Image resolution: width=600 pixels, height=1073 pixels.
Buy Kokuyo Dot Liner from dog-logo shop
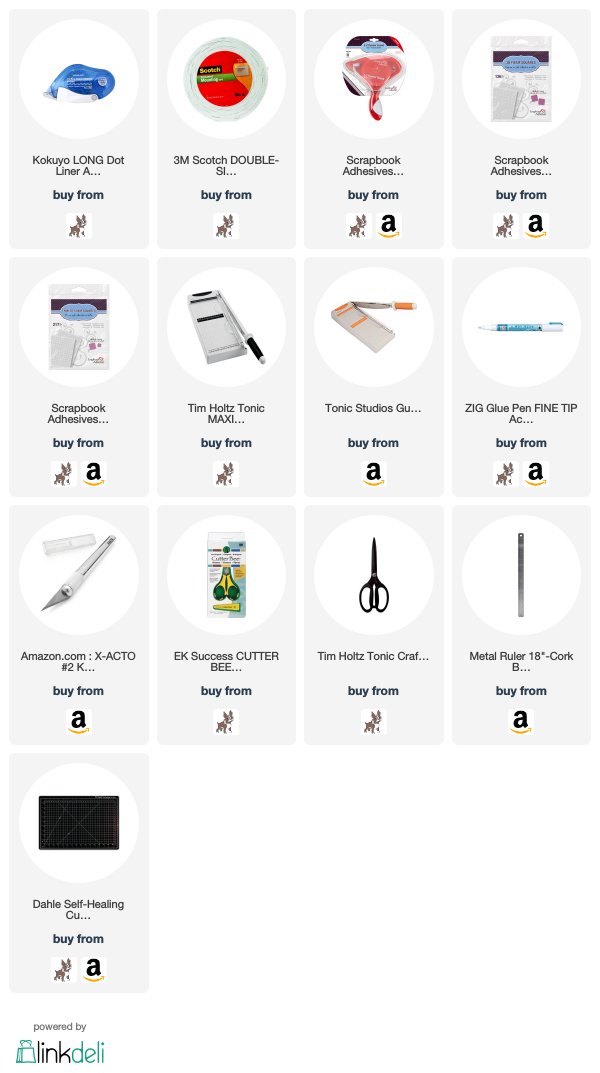(79, 225)
